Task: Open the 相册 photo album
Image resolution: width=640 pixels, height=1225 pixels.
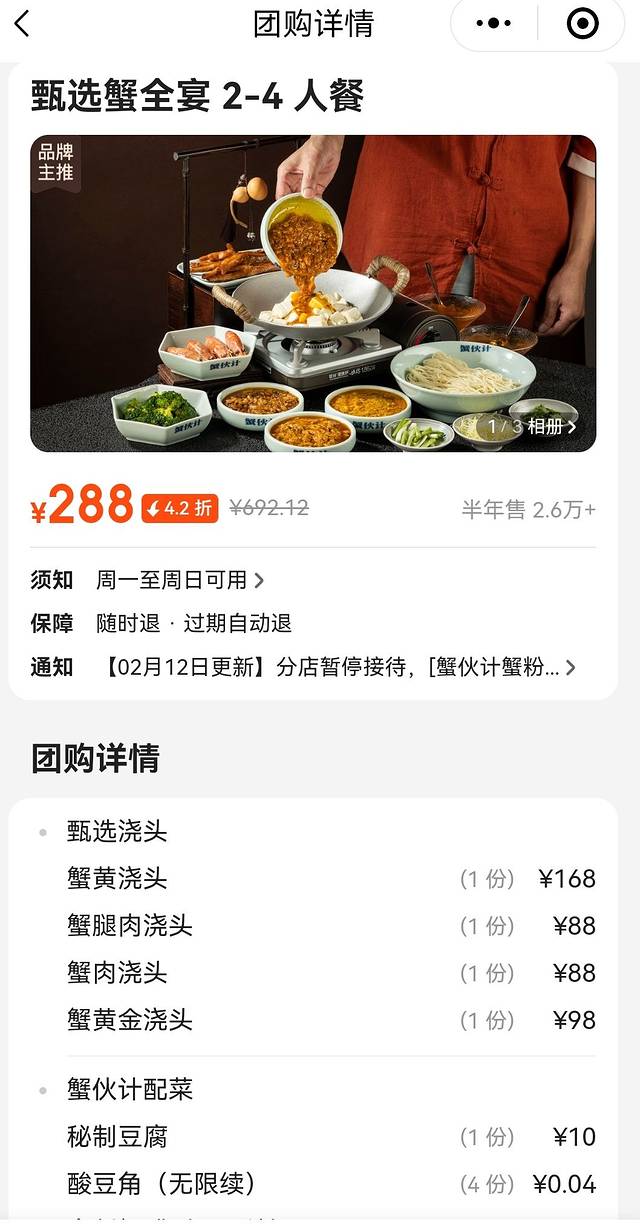Action: (x=551, y=427)
